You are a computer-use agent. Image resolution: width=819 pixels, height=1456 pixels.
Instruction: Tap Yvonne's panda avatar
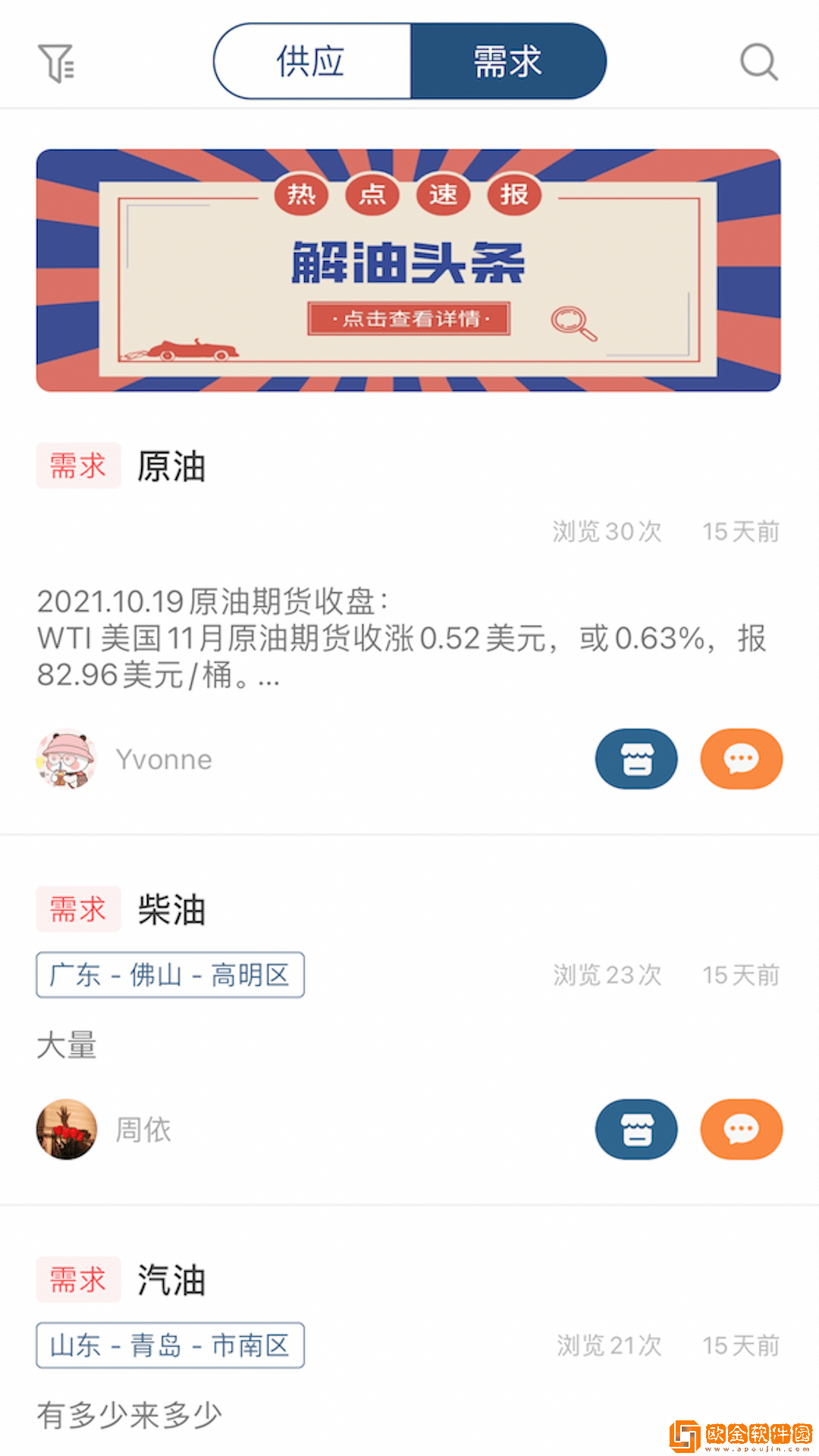pos(67,758)
